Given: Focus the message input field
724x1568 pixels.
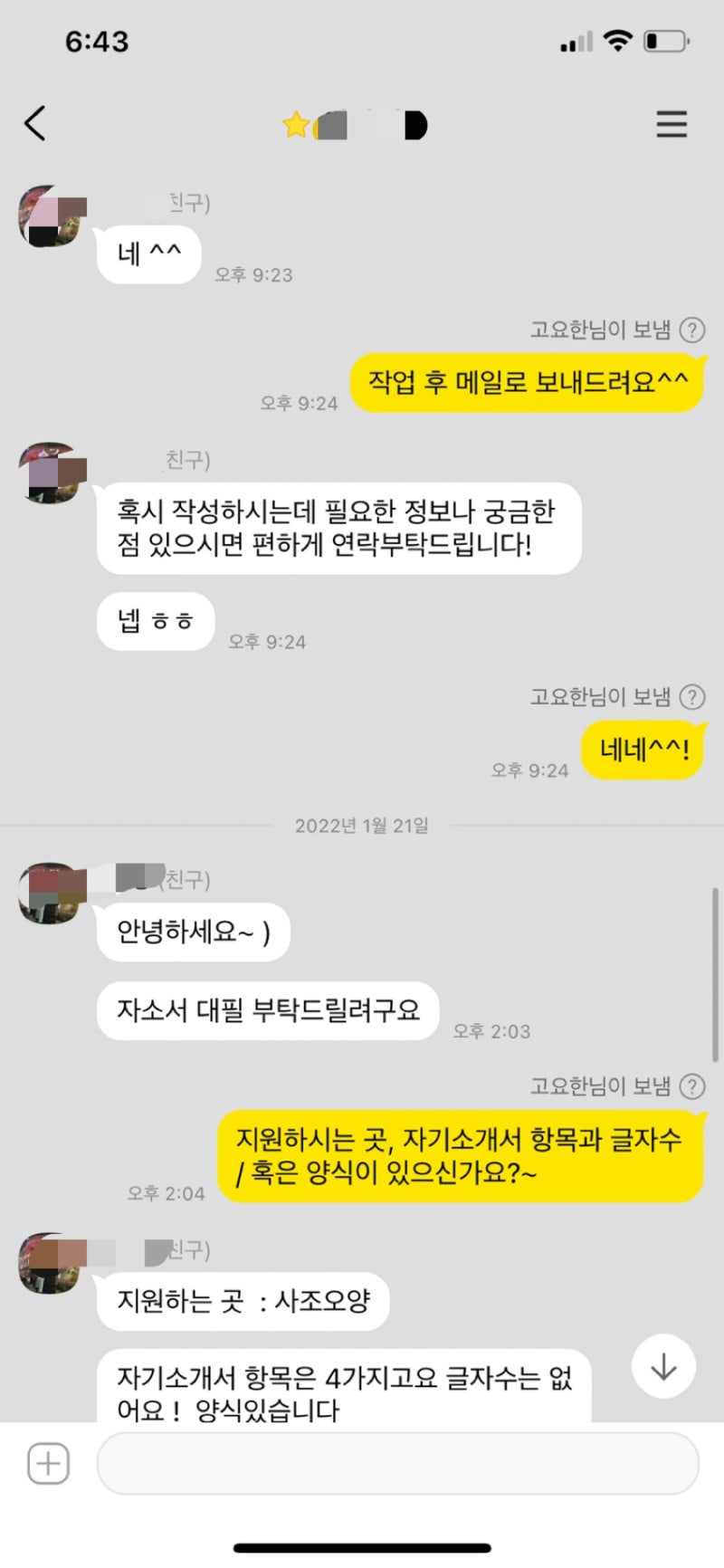Looking at the screenshot, I should tap(397, 1462).
